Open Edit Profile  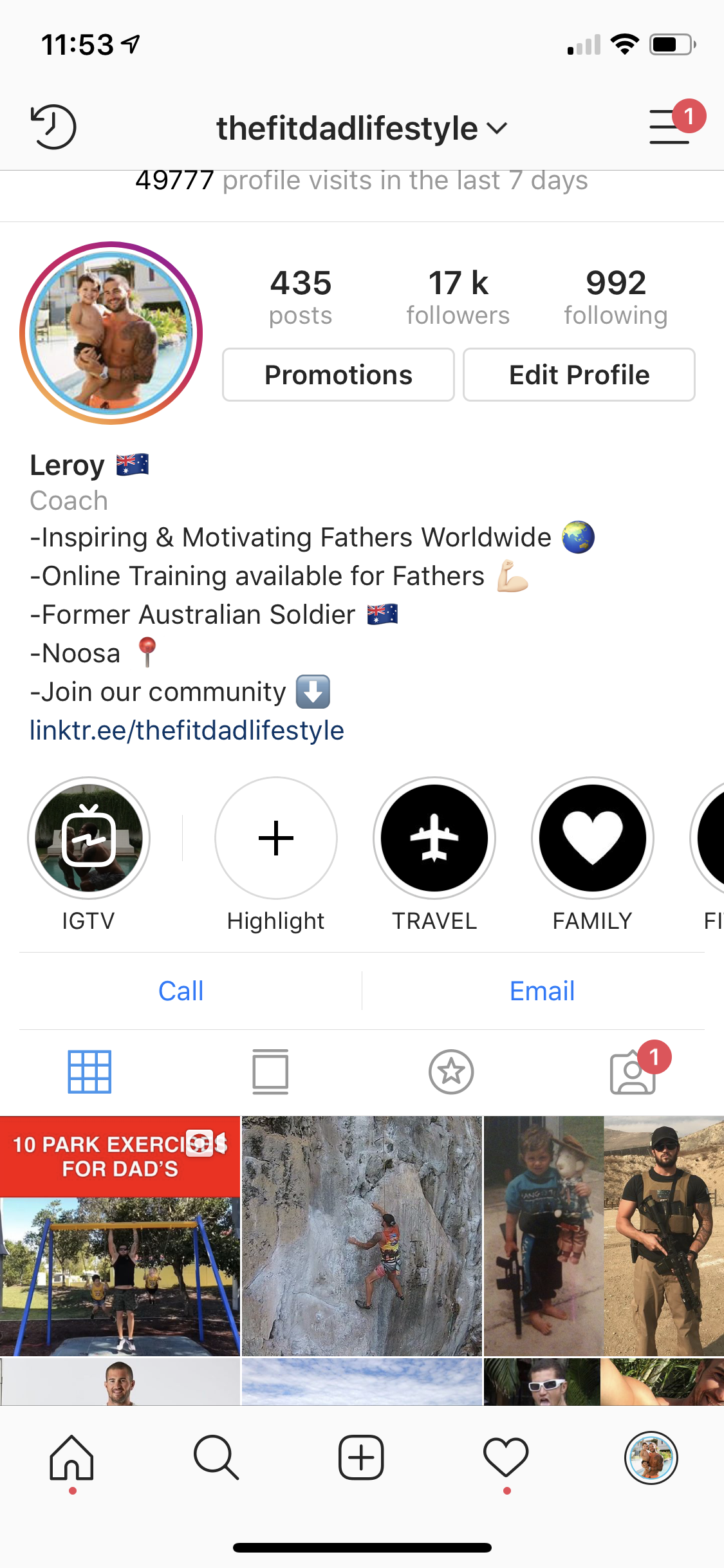click(x=579, y=375)
